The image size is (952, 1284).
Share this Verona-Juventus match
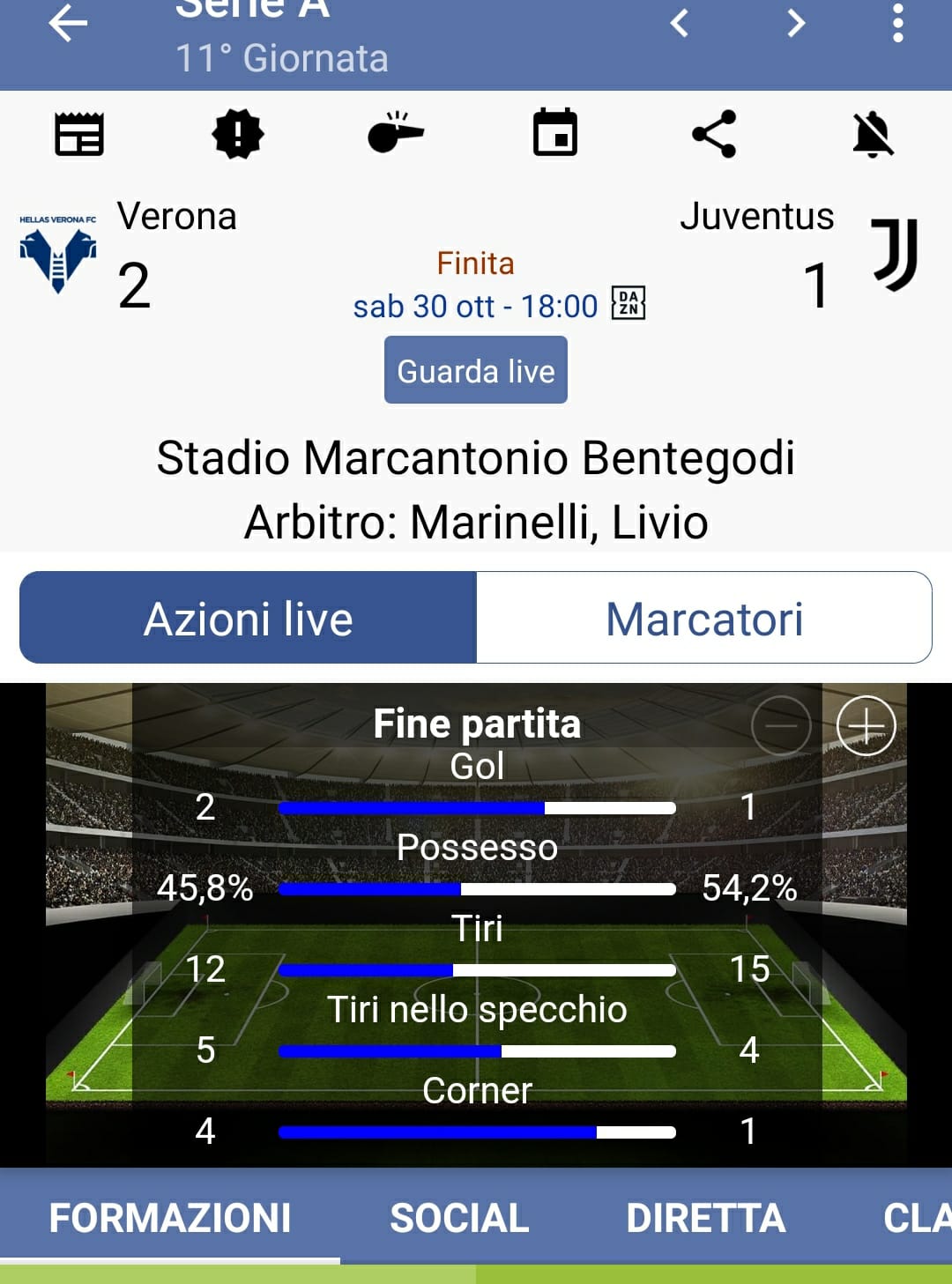tap(714, 134)
